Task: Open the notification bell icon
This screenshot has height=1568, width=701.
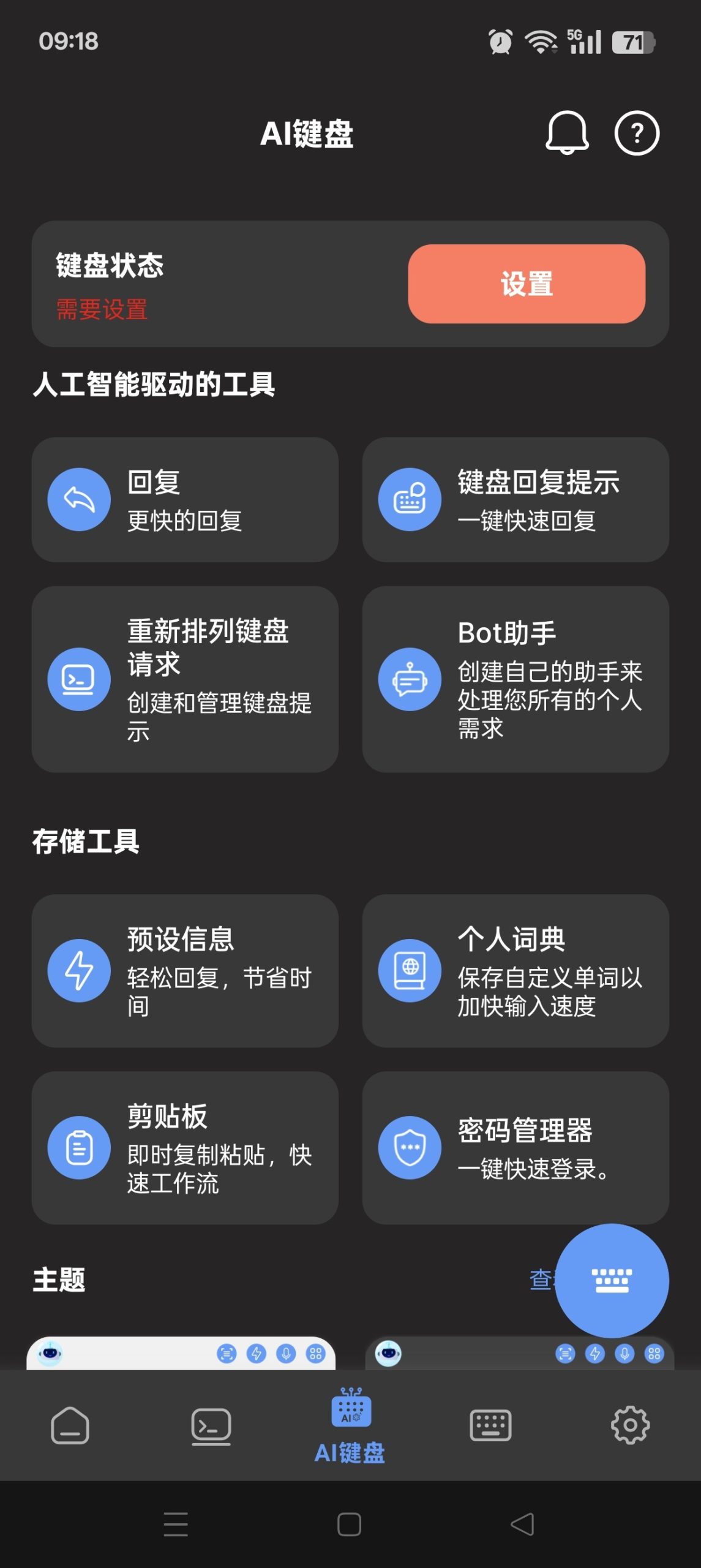Action: pyautogui.click(x=566, y=135)
